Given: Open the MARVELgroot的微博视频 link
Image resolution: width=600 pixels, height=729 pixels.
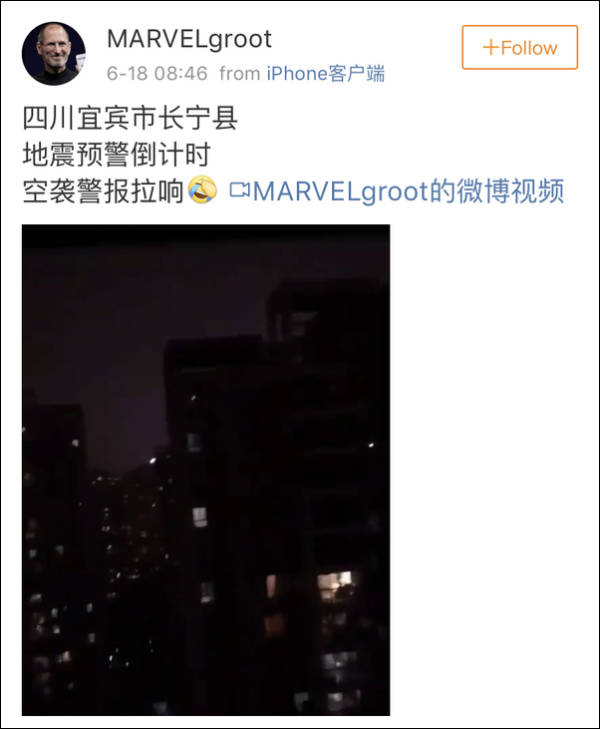Looking at the screenshot, I should tap(397, 191).
